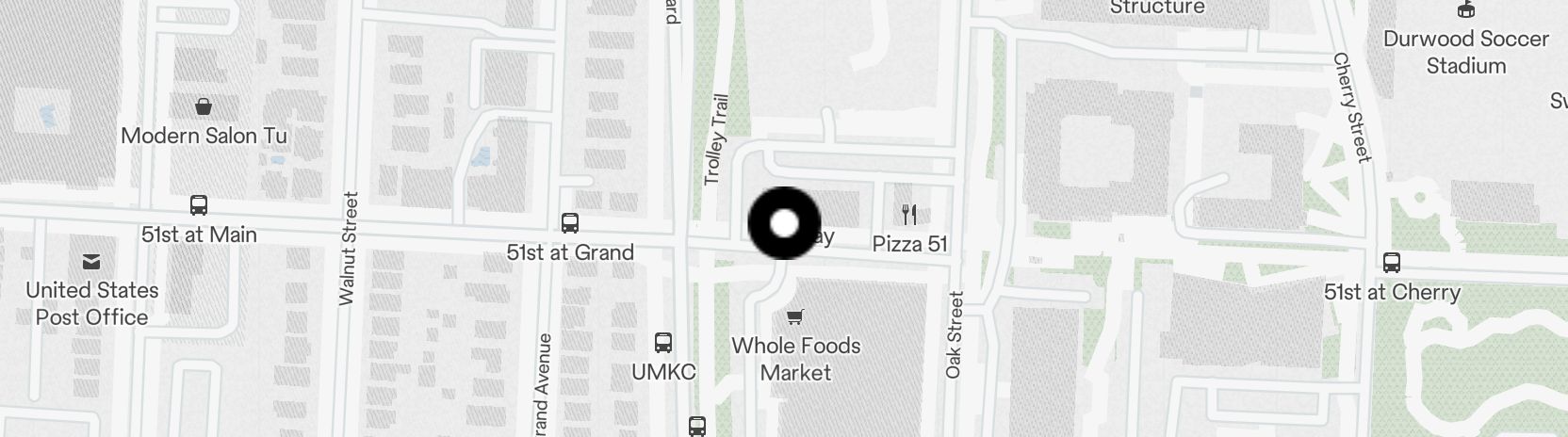Select the Durwood Soccer Stadium marker
The width and height of the screenshot is (1568, 437).
coord(1465,10)
